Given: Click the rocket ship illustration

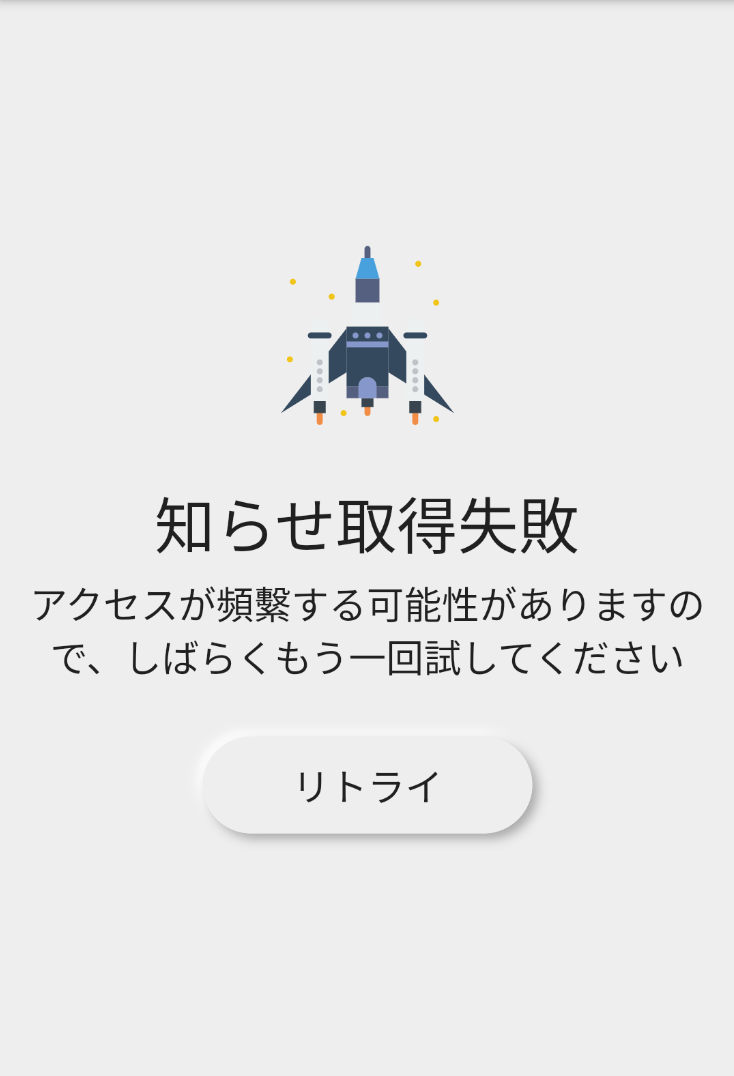Looking at the screenshot, I should click(367, 340).
